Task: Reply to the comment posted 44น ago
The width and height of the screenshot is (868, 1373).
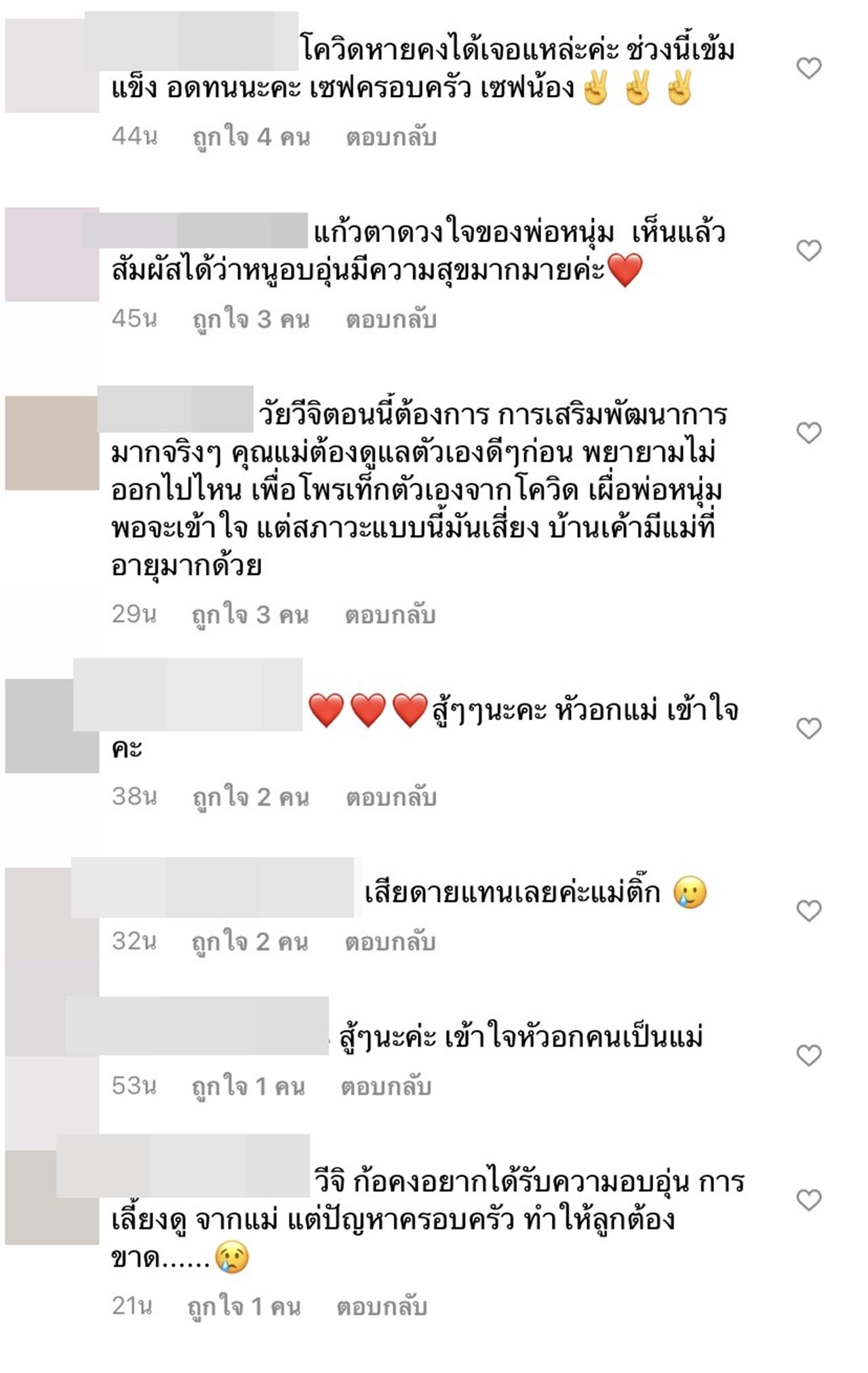Action: coord(391,137)
